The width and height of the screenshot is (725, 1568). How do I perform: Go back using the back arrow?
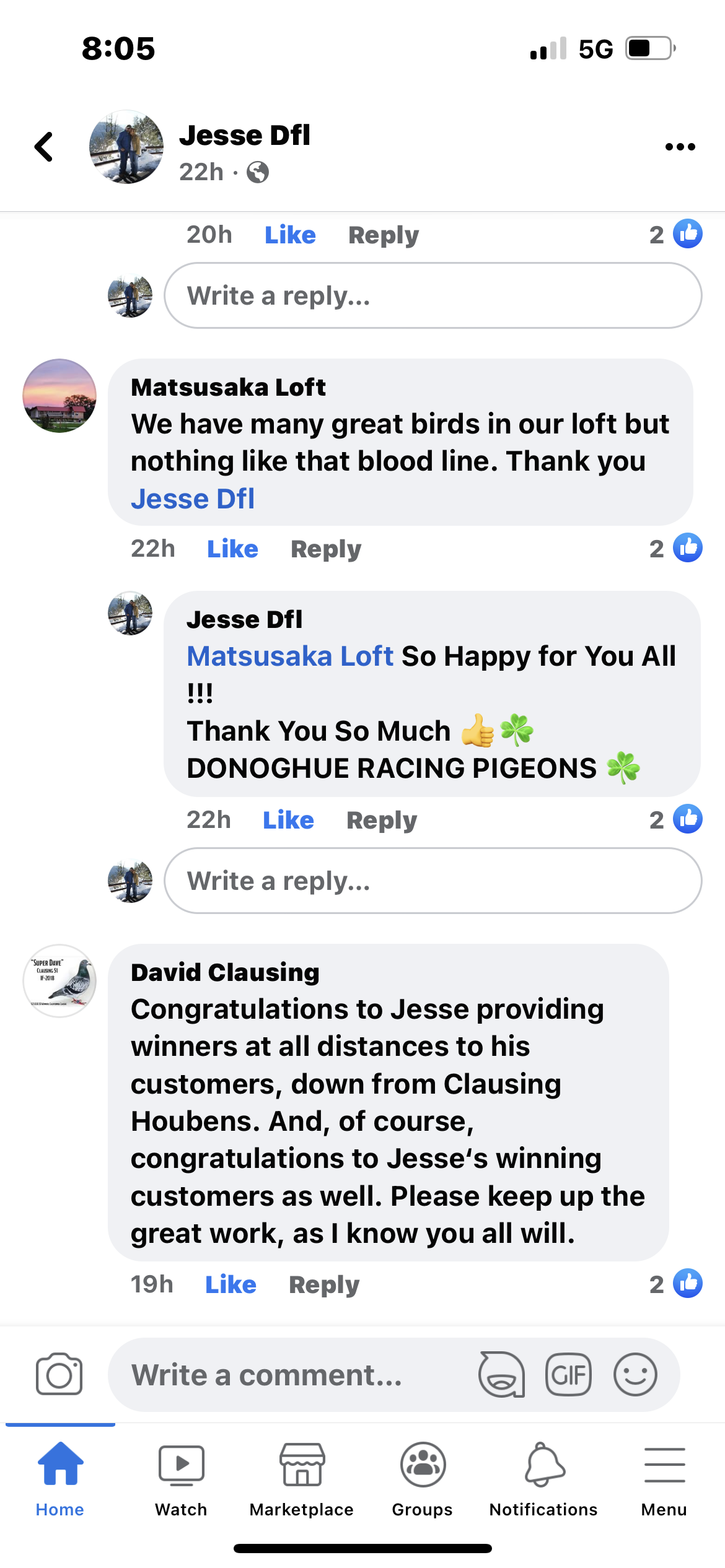pos(44,147)
